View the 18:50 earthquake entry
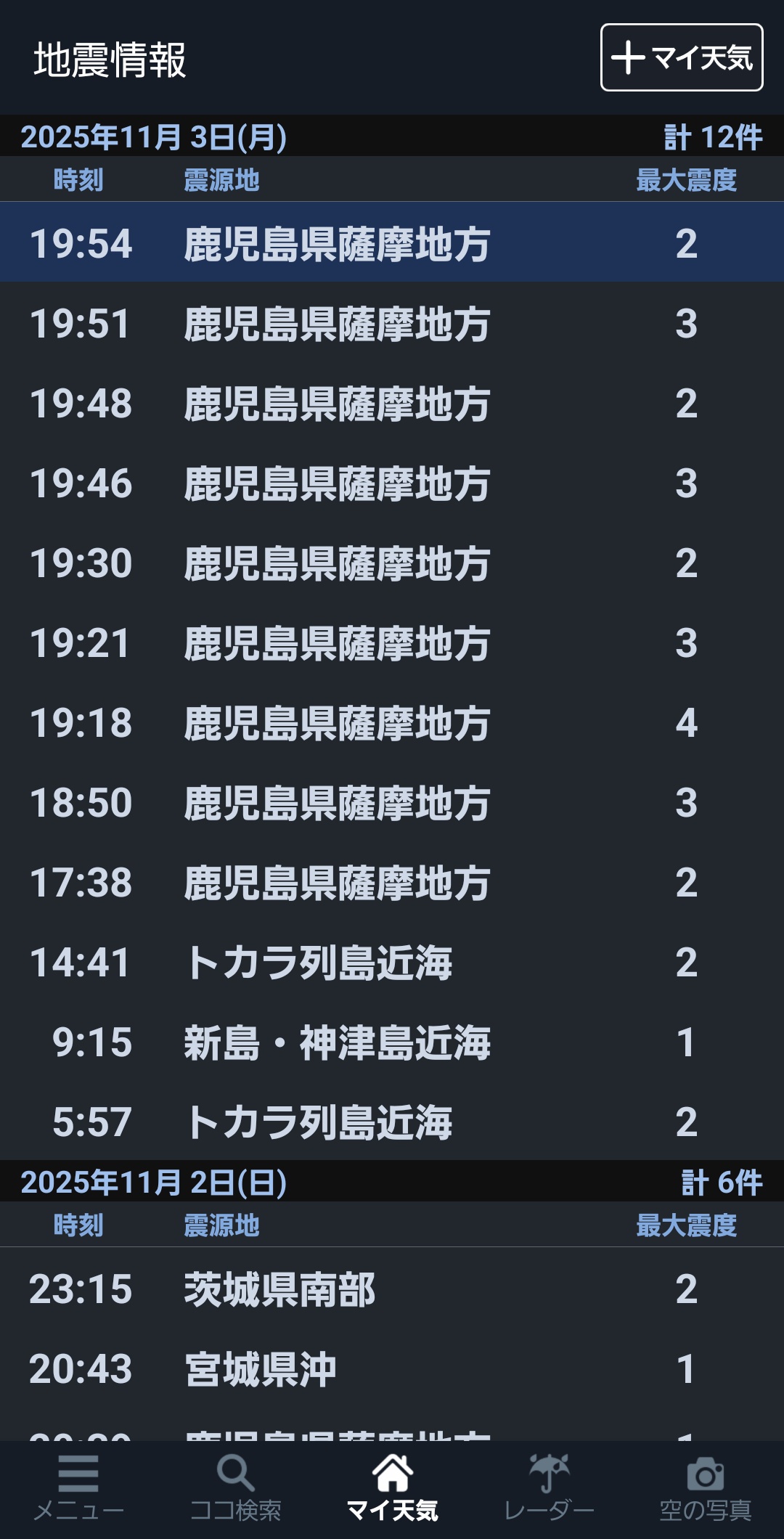The height and width of the screenshot is (1539, 784). (392, 801)
